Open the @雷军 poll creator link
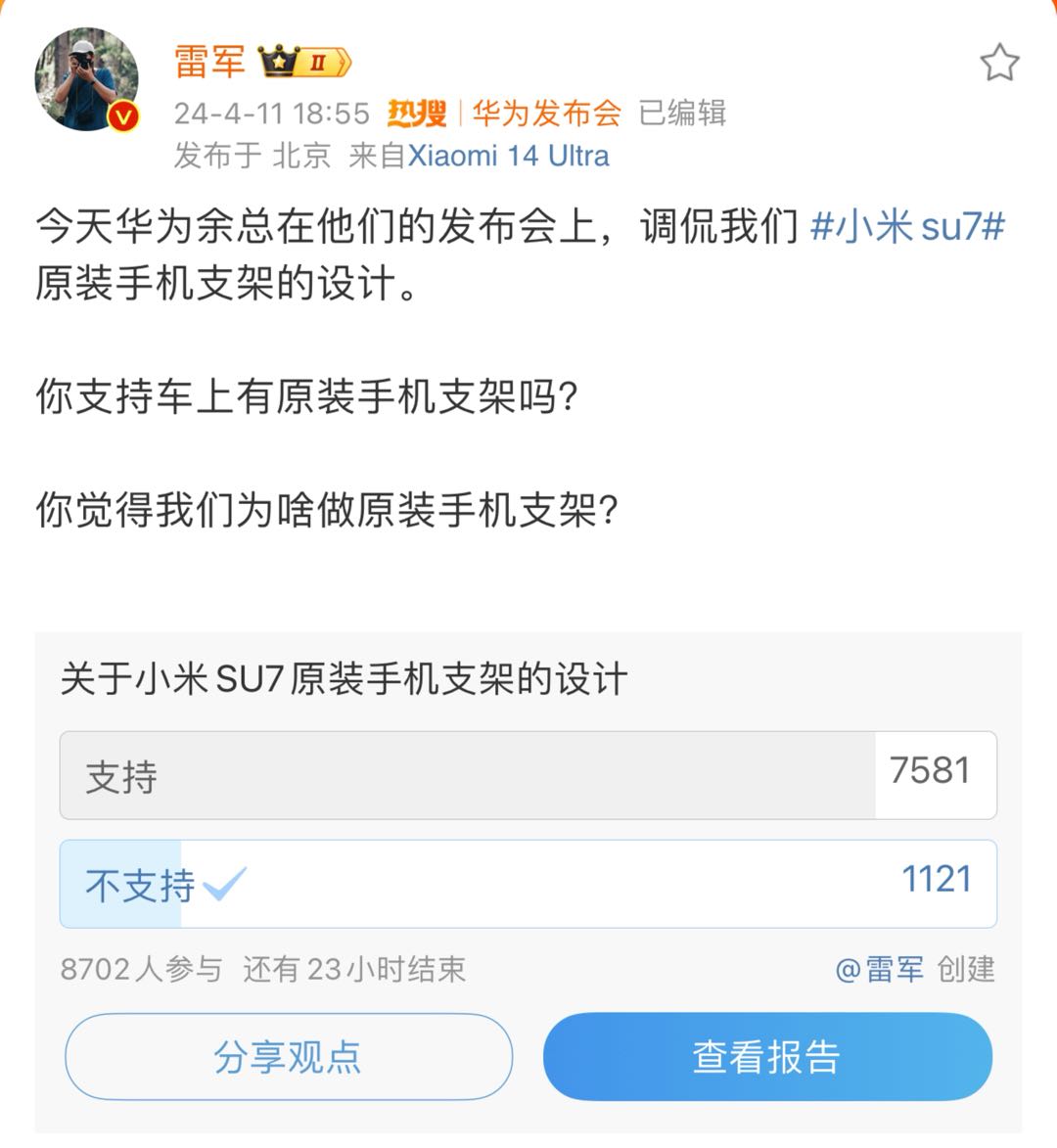Viewport: 1057px width, 1148px height. click(878, 969)
